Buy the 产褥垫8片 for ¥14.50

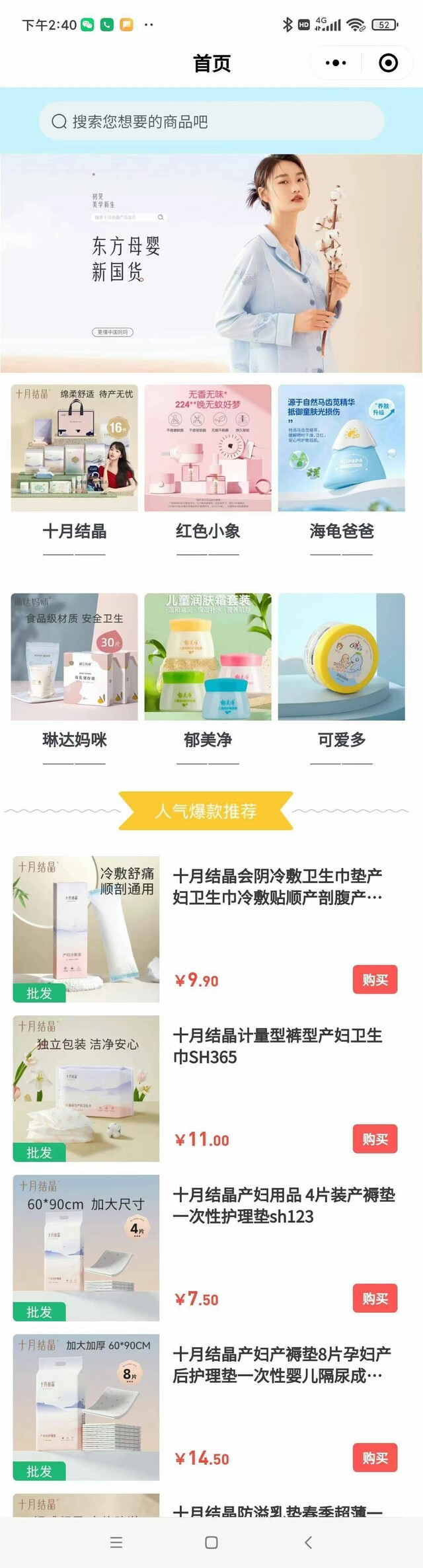click(x=375, y=1458)
